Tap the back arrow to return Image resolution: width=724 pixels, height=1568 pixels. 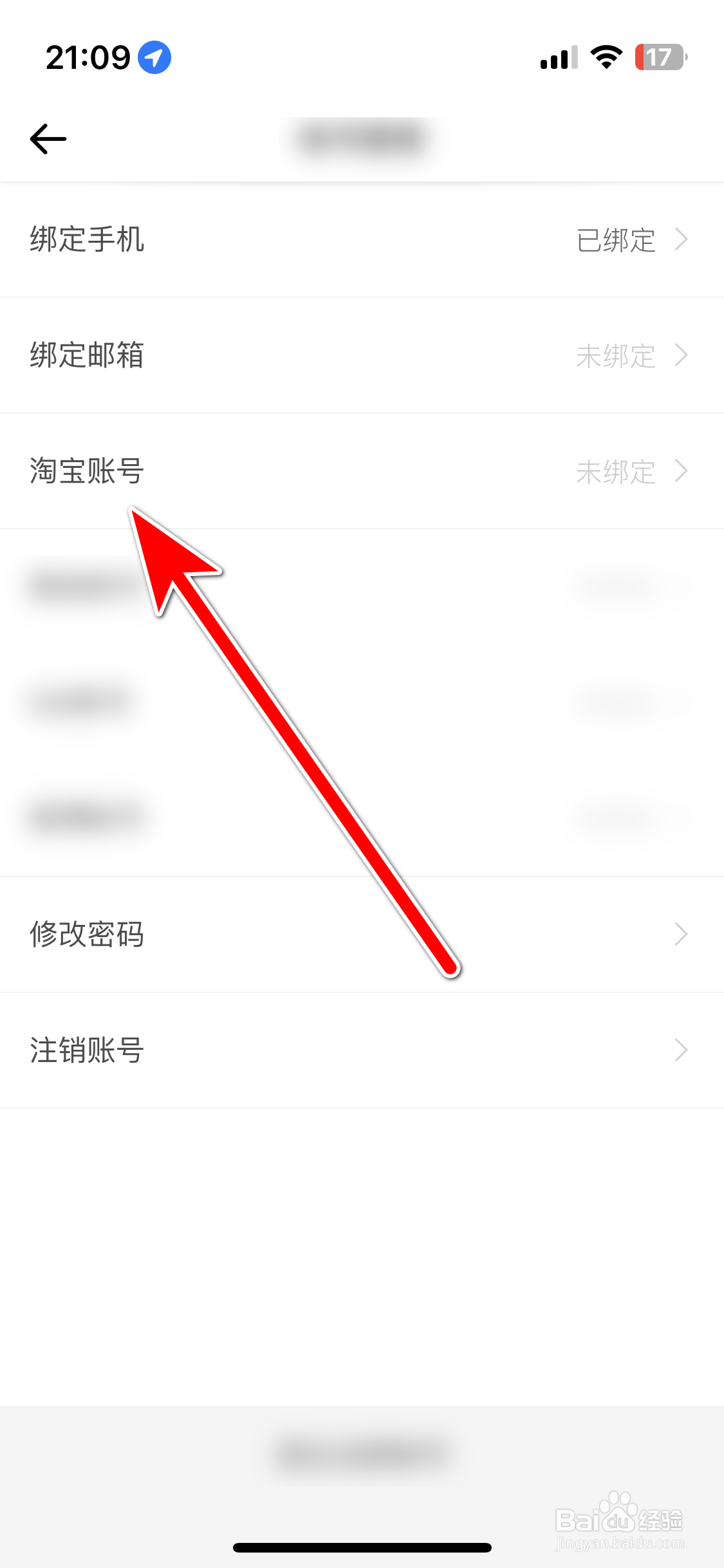coord(48,138)
